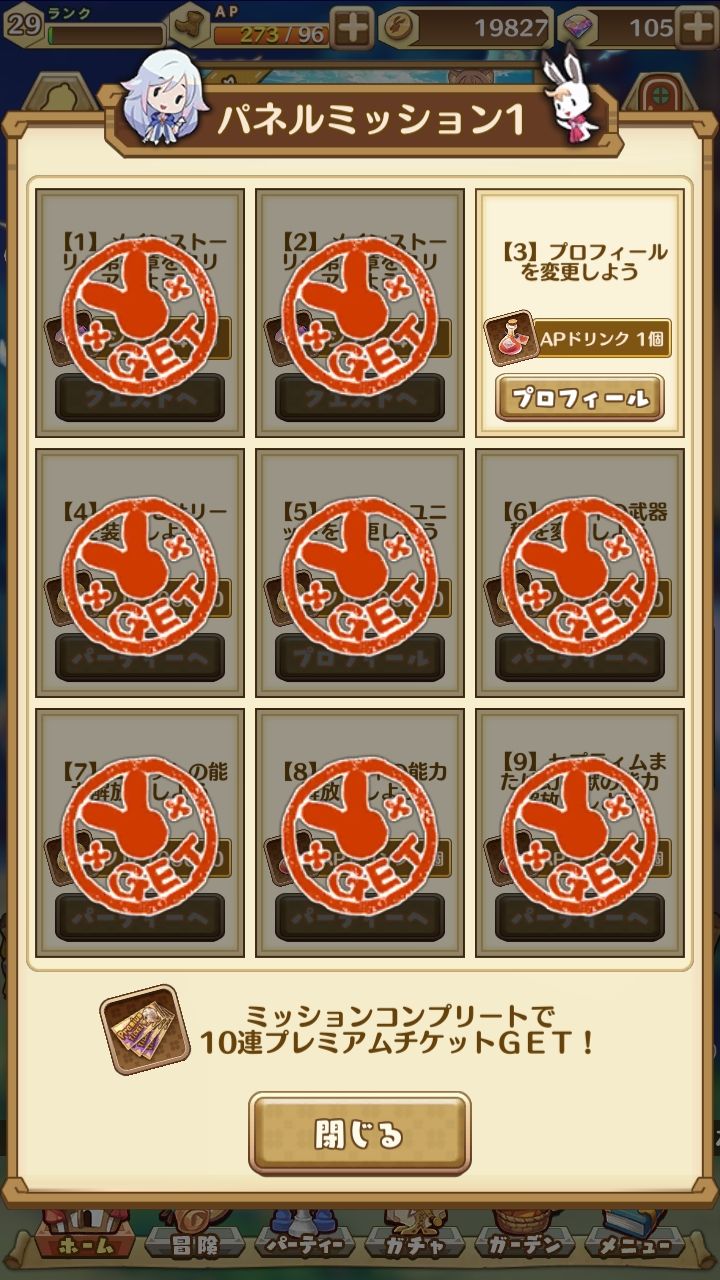The height and width of the screenshot is (1280, 720).
Task: Open the メニュー tab
Action: 635,1245
